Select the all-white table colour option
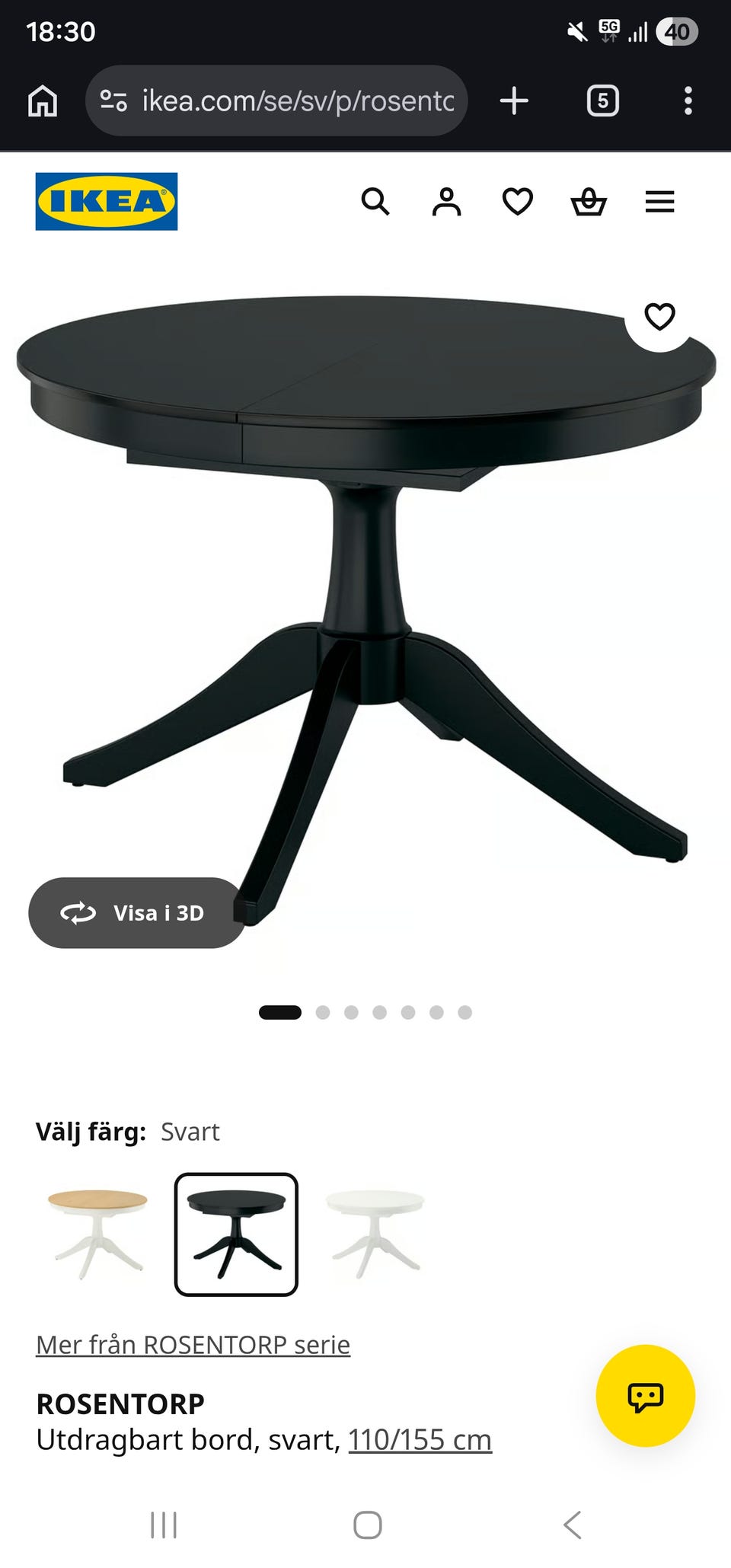This screenshot has height=1568, width=731. (x=375, y=1234)
